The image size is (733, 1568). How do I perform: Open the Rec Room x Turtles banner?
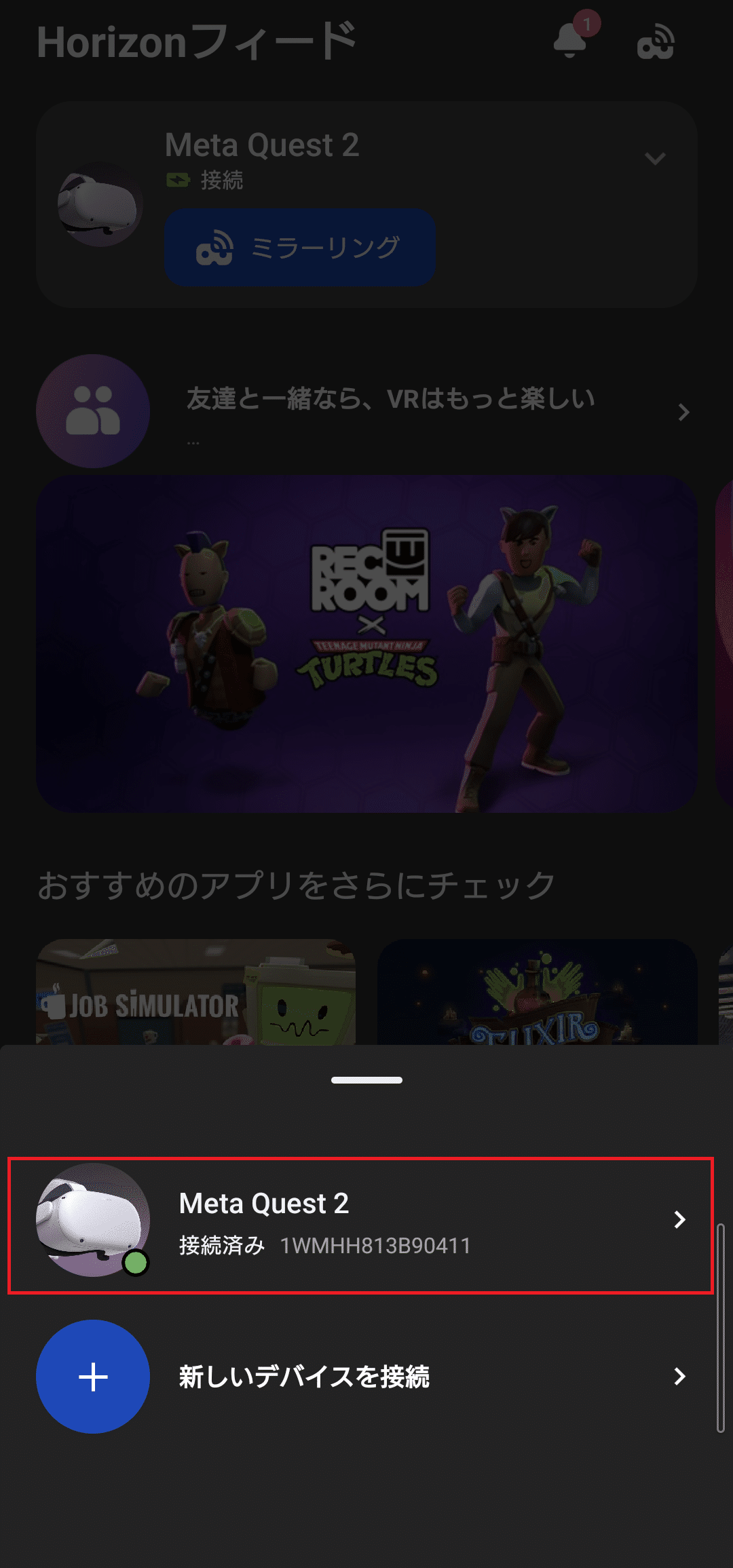366,644
